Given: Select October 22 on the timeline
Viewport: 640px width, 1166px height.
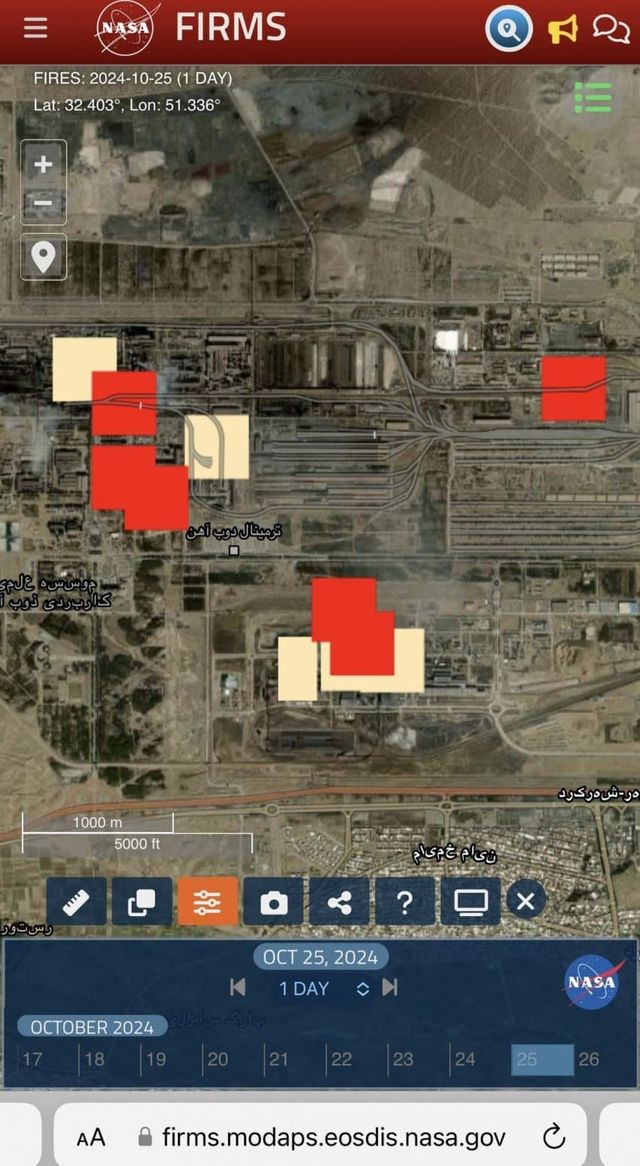Looking at the screenshot, I should point(342,1059).
